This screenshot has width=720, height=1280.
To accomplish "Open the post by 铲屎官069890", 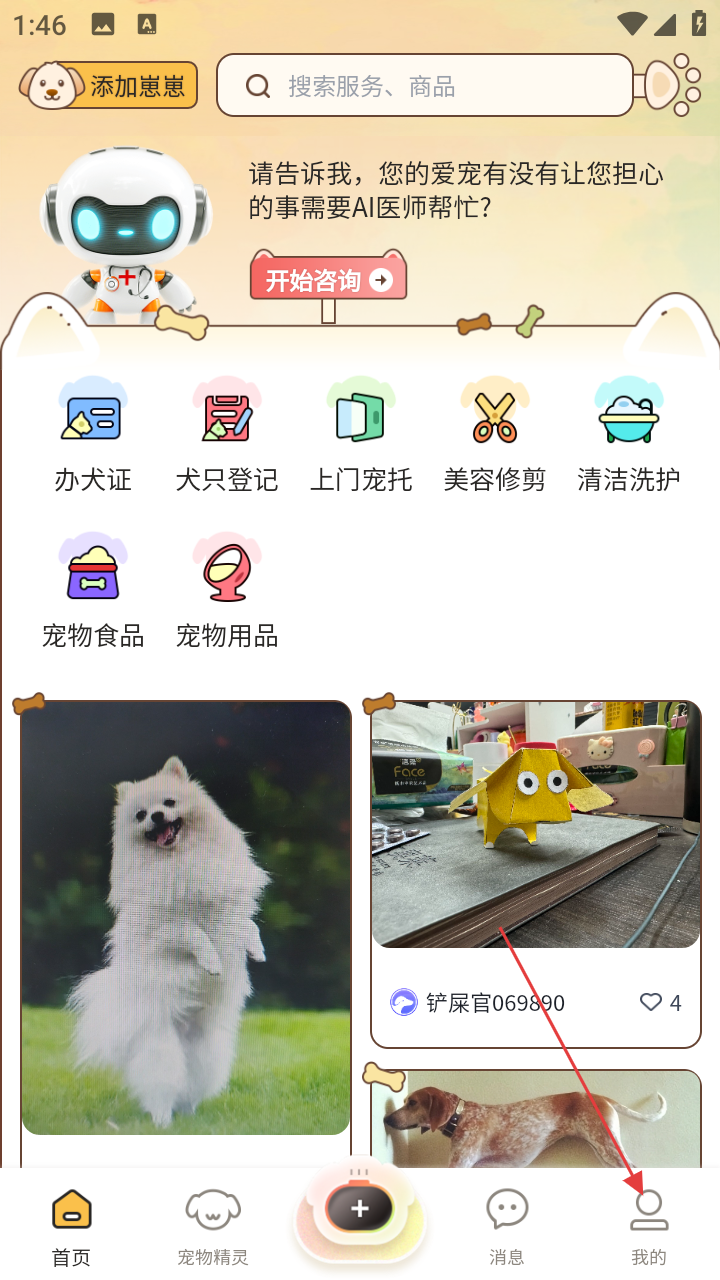I will point(536,825).
